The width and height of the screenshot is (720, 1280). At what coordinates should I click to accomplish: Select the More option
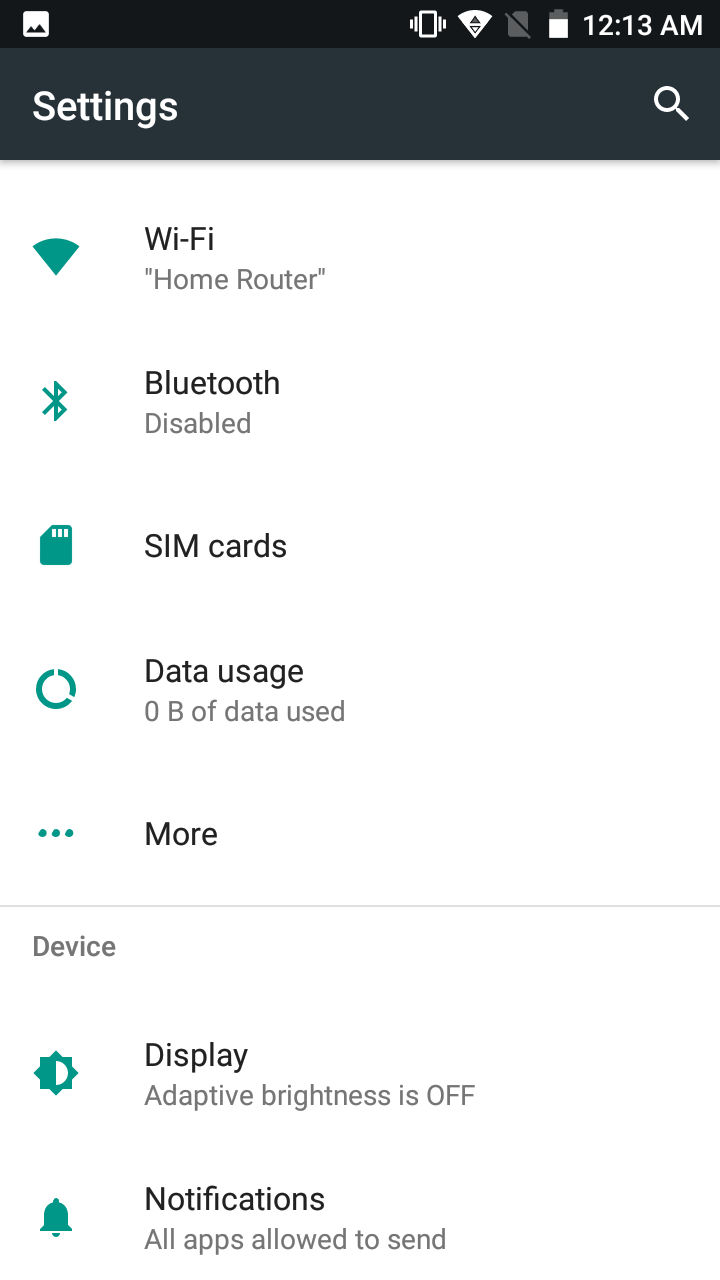click(x=360, y=834)
